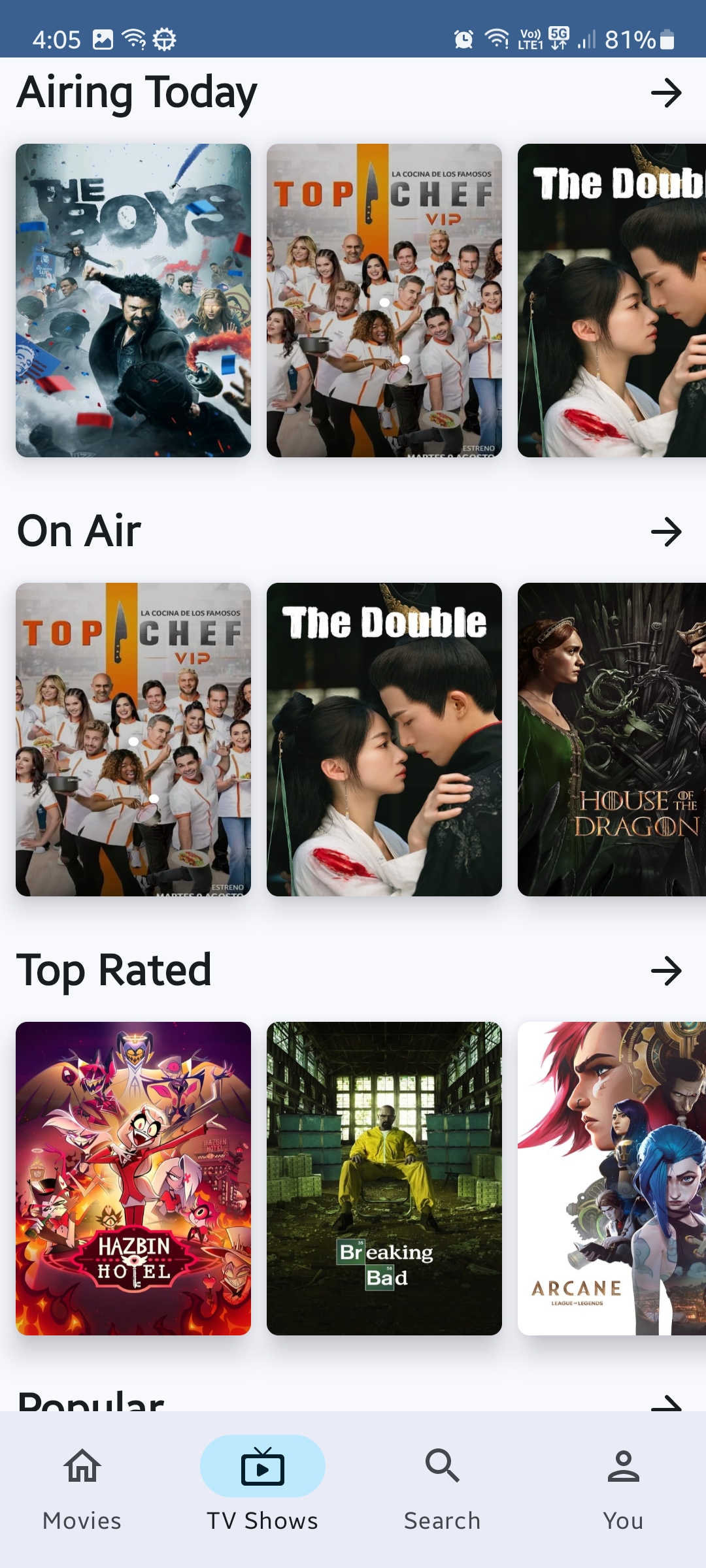Open the Breaking Bad poster
Screen dimensions: 706x1568
(x=384, y=1179)
